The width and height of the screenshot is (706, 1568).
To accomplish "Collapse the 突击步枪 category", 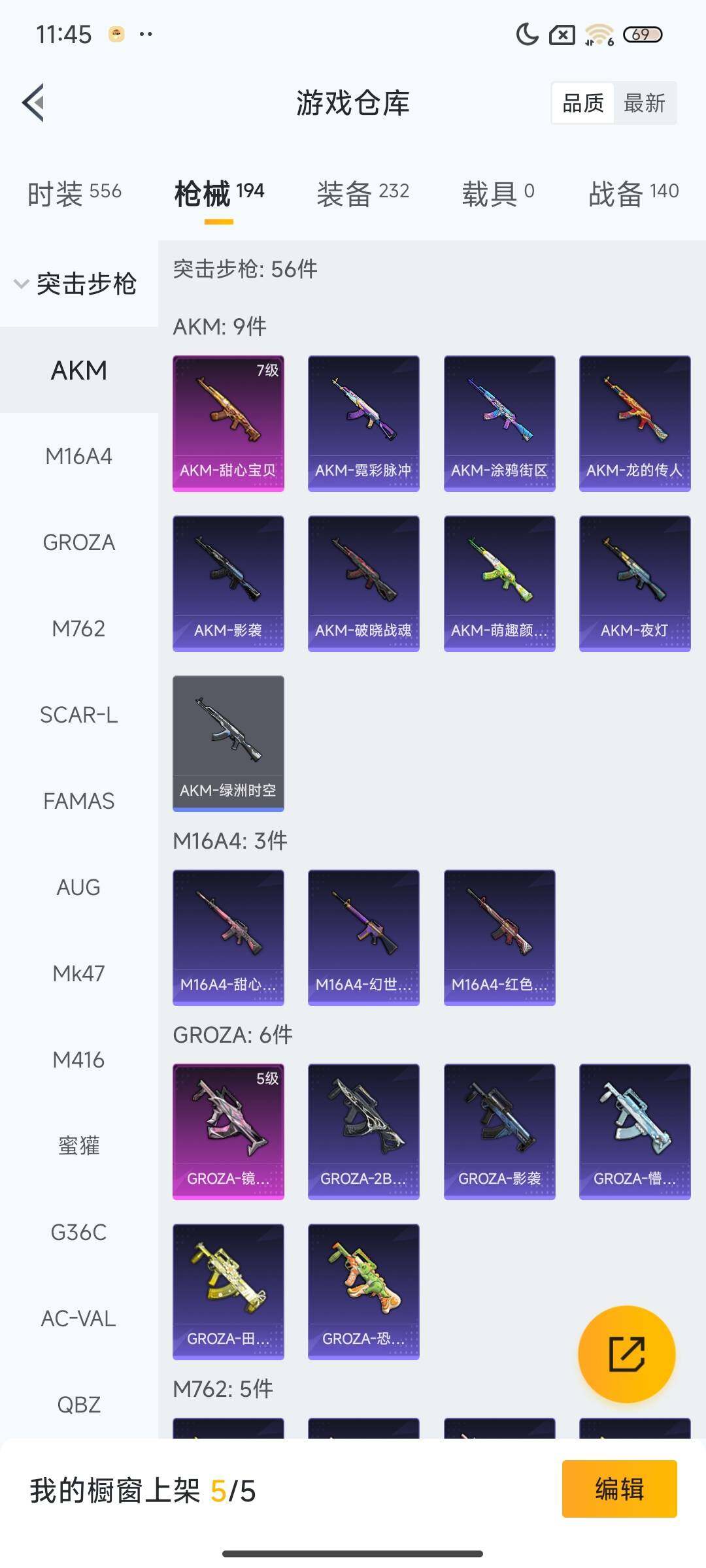I will pos(76,284).
